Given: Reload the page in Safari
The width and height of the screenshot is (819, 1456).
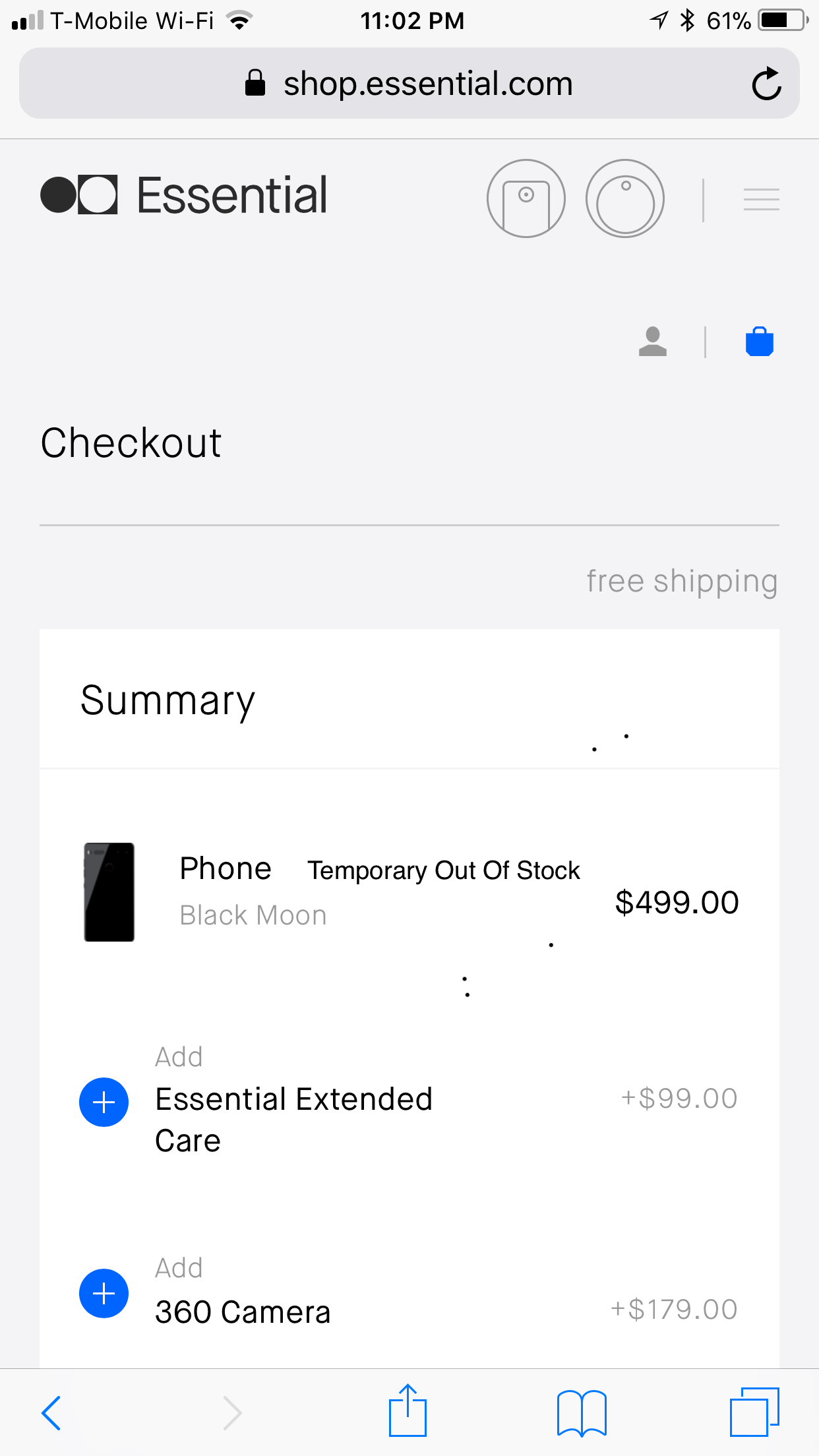Looking at the screenshot, I should tap(766, 84).
